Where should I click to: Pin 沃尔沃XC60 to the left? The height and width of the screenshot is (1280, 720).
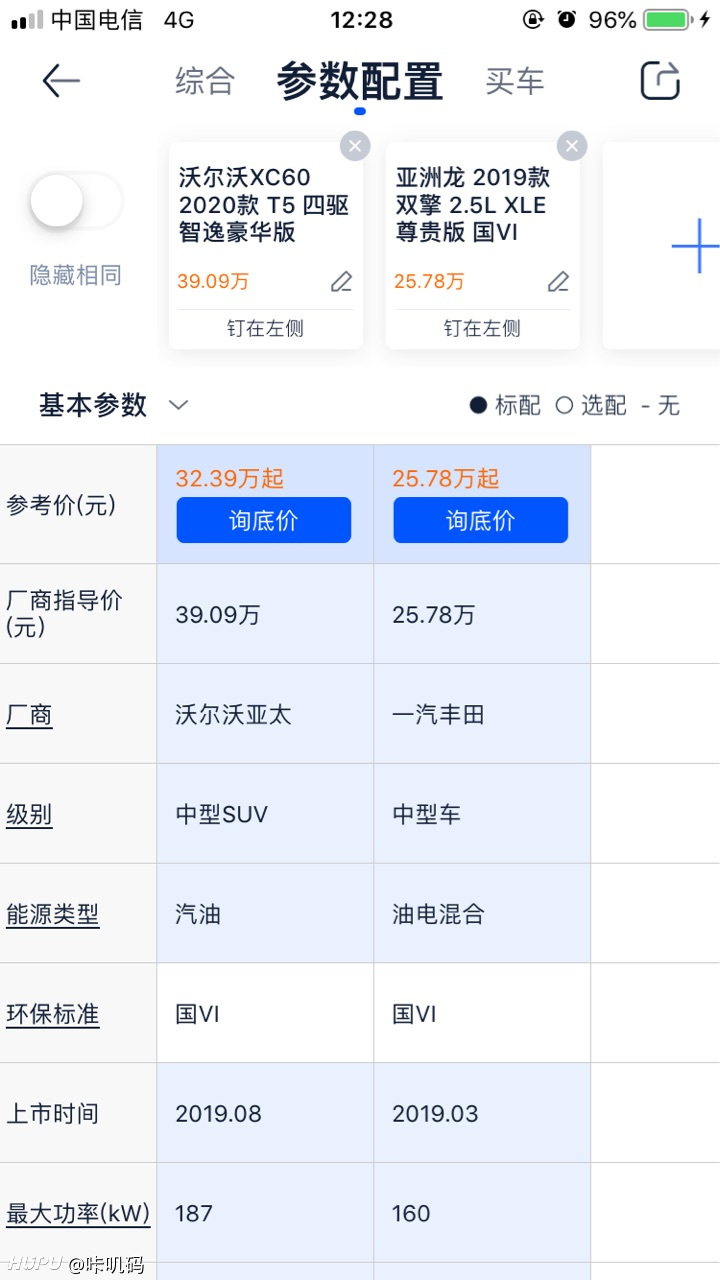point(265,328)
